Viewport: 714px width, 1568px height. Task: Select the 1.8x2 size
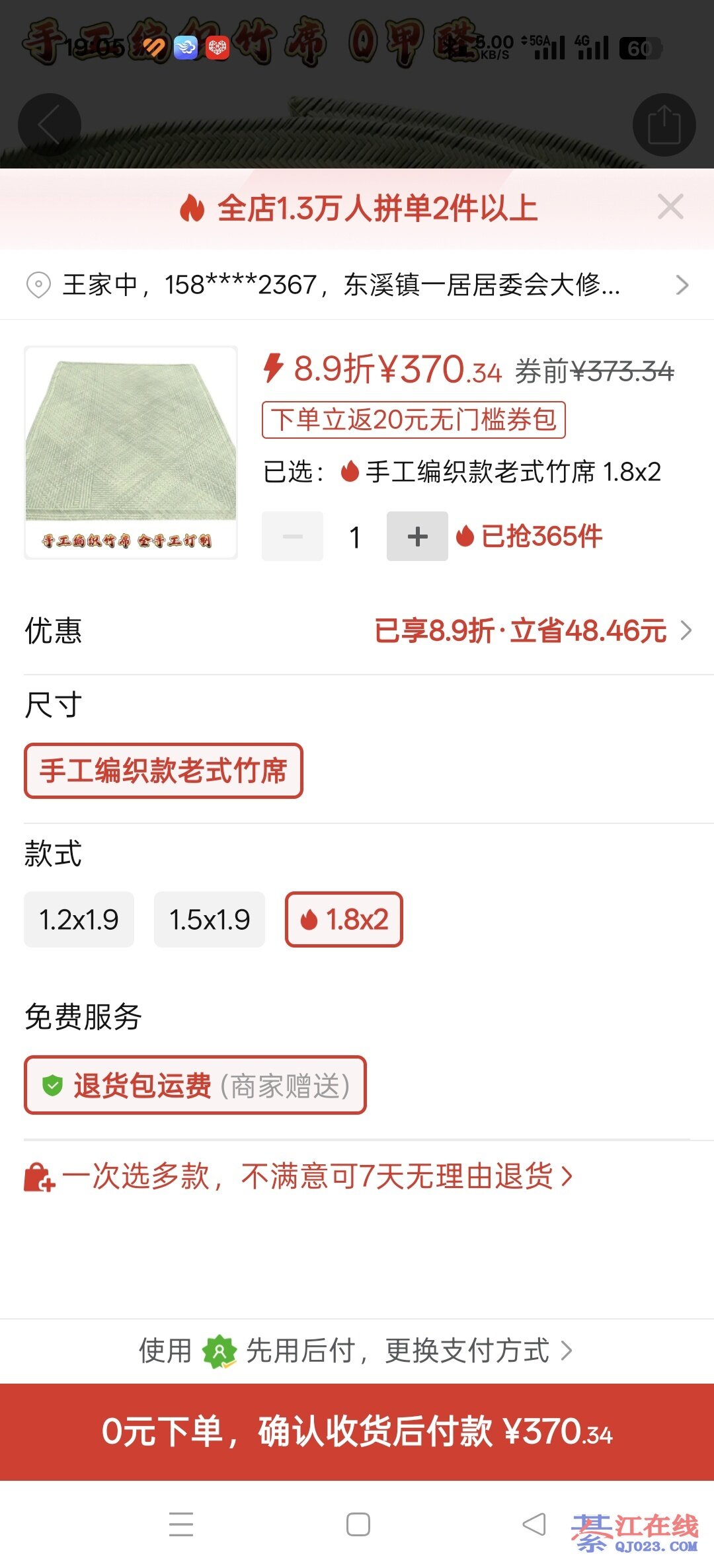pos(344,920)
